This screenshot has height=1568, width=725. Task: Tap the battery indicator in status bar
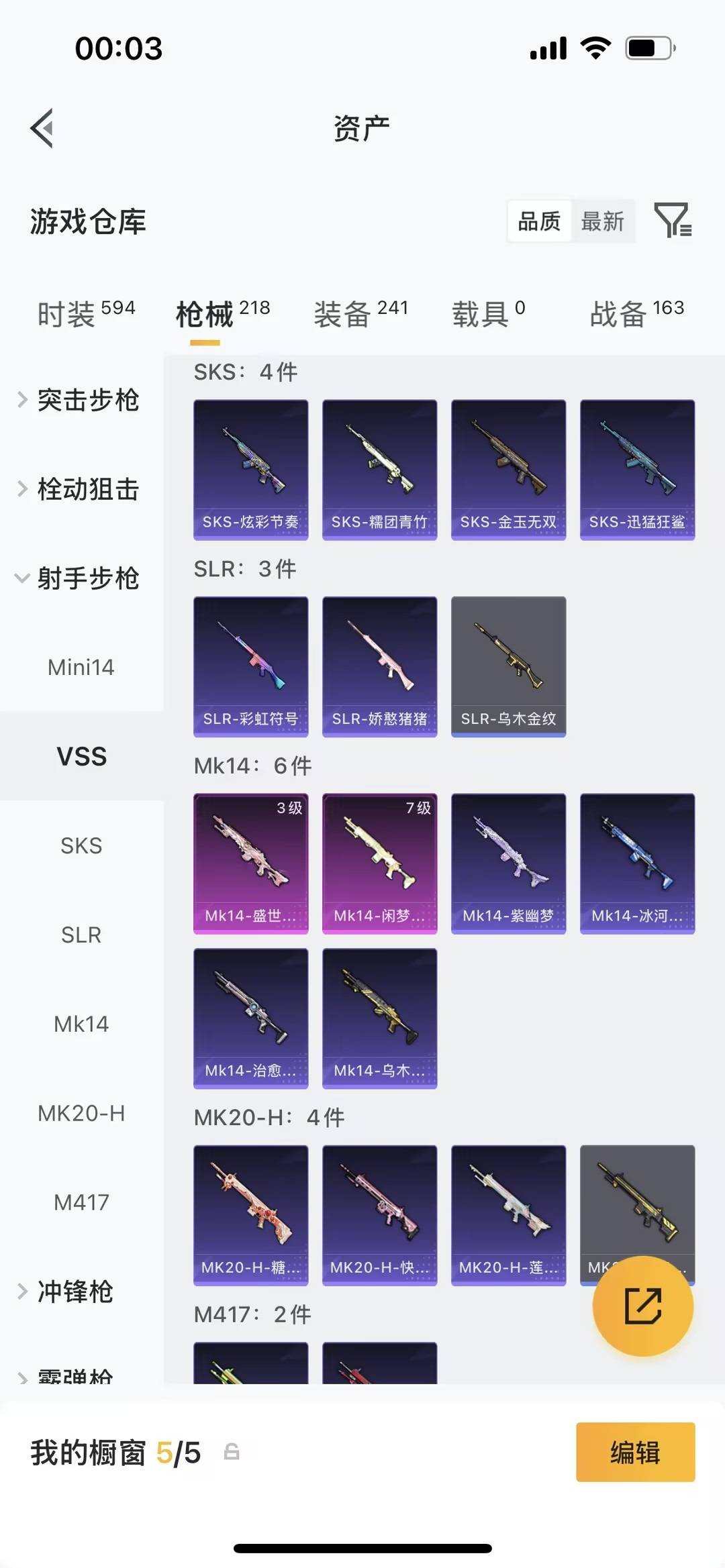point(648,47)
